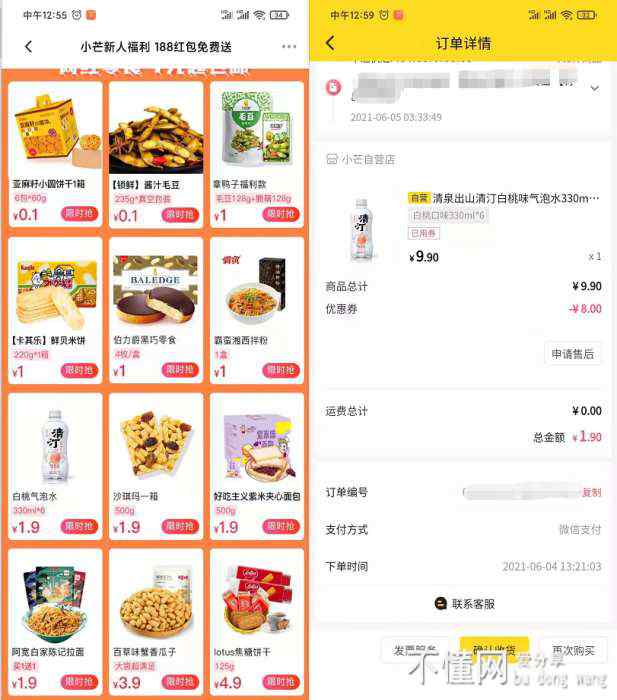Screen dimensions: 617x700
Task: Contact customer service via 联系客服
Action: coord(465,603)
